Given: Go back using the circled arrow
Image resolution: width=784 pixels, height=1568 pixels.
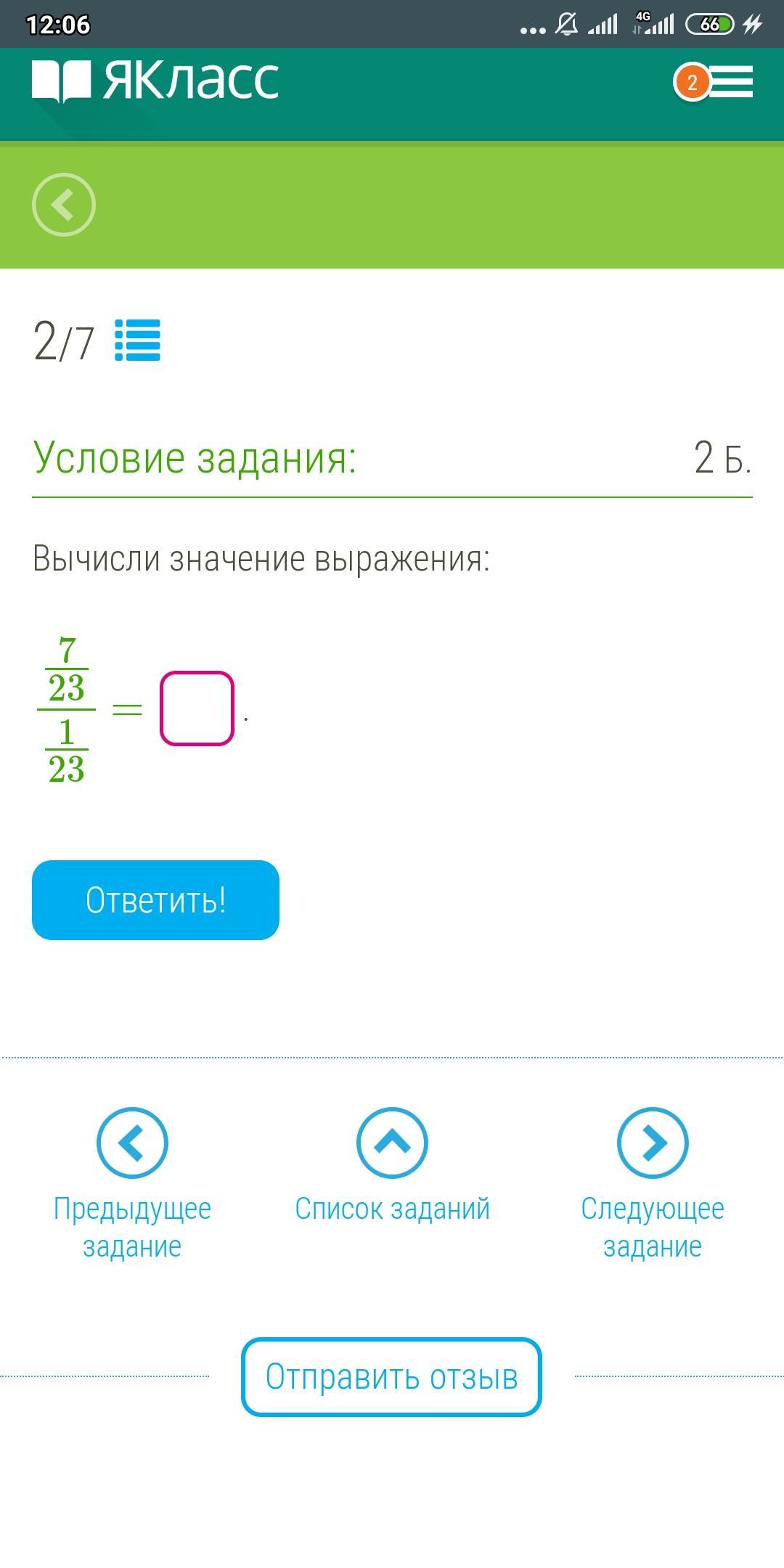Looking at the screenshot, I should 64,205.
